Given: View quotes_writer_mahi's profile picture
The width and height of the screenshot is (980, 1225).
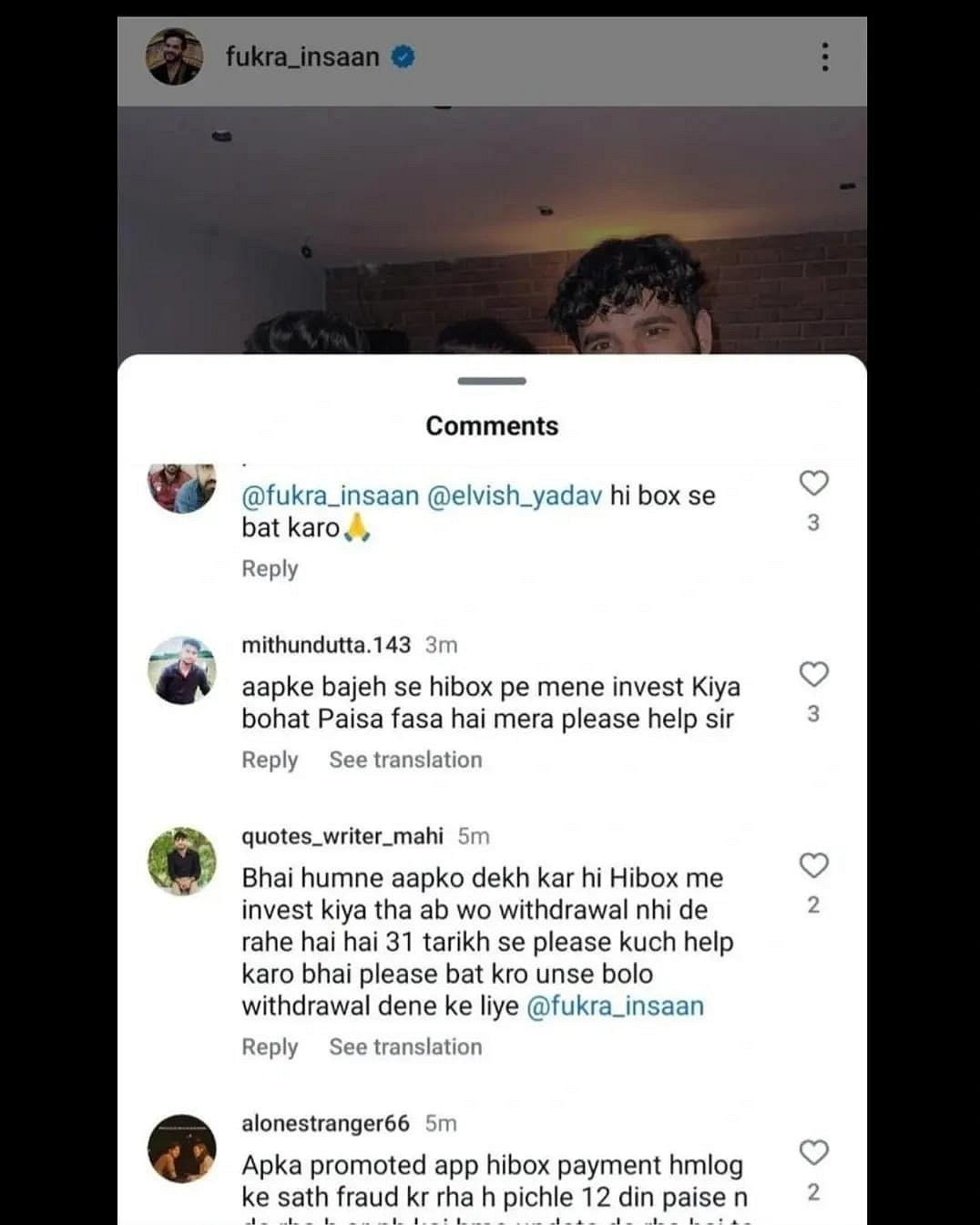Looking at the screenshot, I should [182, 862].
